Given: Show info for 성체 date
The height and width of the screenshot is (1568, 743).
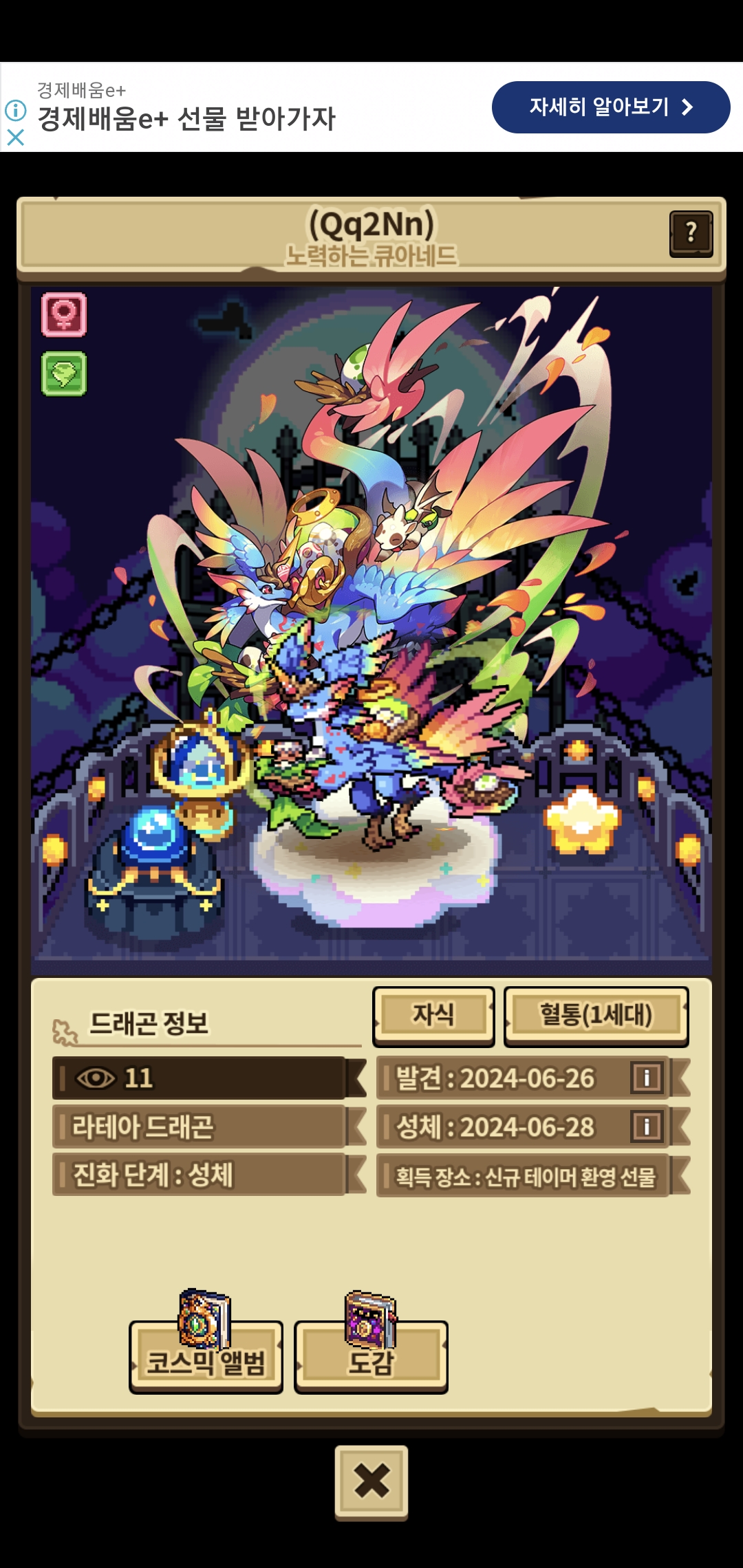Looking at the screenshot, I should 647,1126.
